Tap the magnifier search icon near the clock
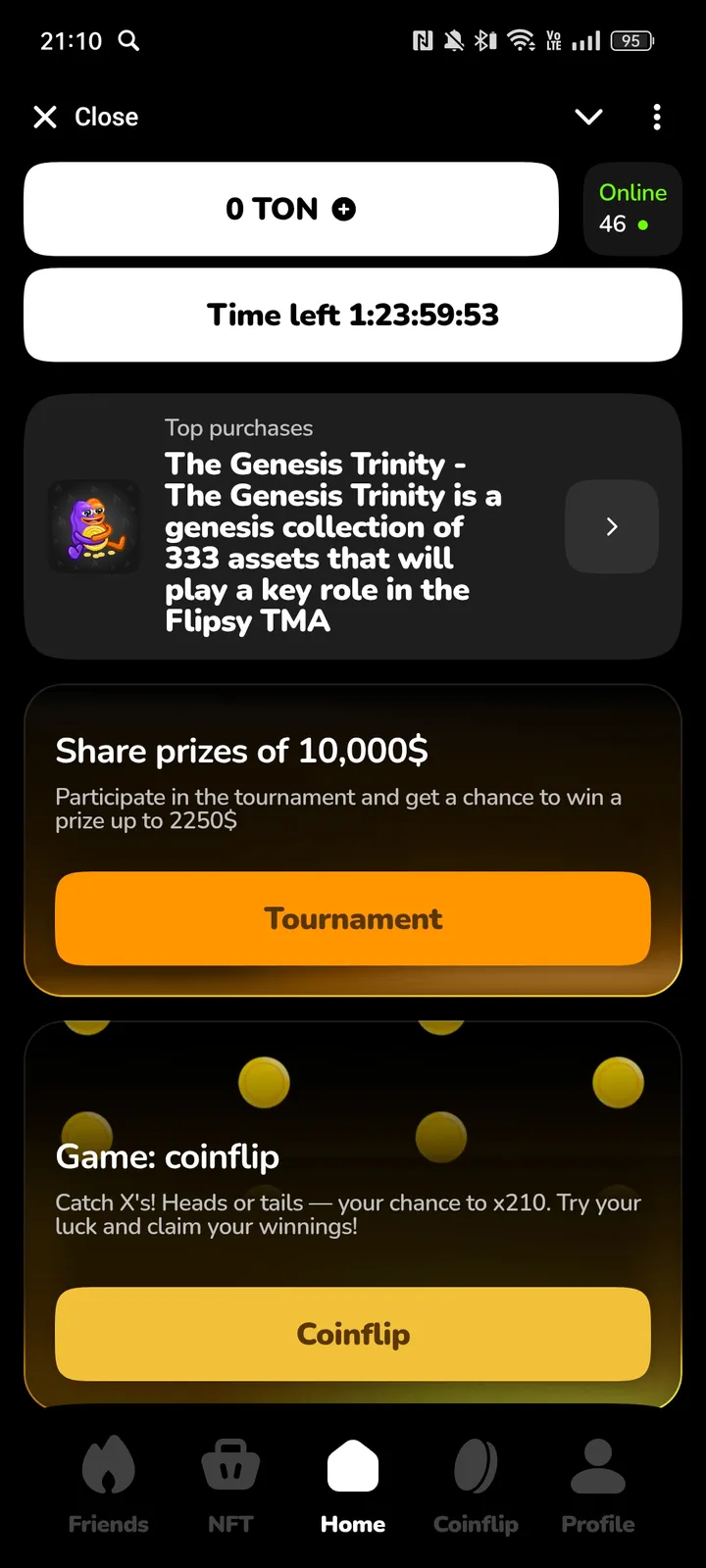Viewport: 706px width, 1568px height. (128, 41)
